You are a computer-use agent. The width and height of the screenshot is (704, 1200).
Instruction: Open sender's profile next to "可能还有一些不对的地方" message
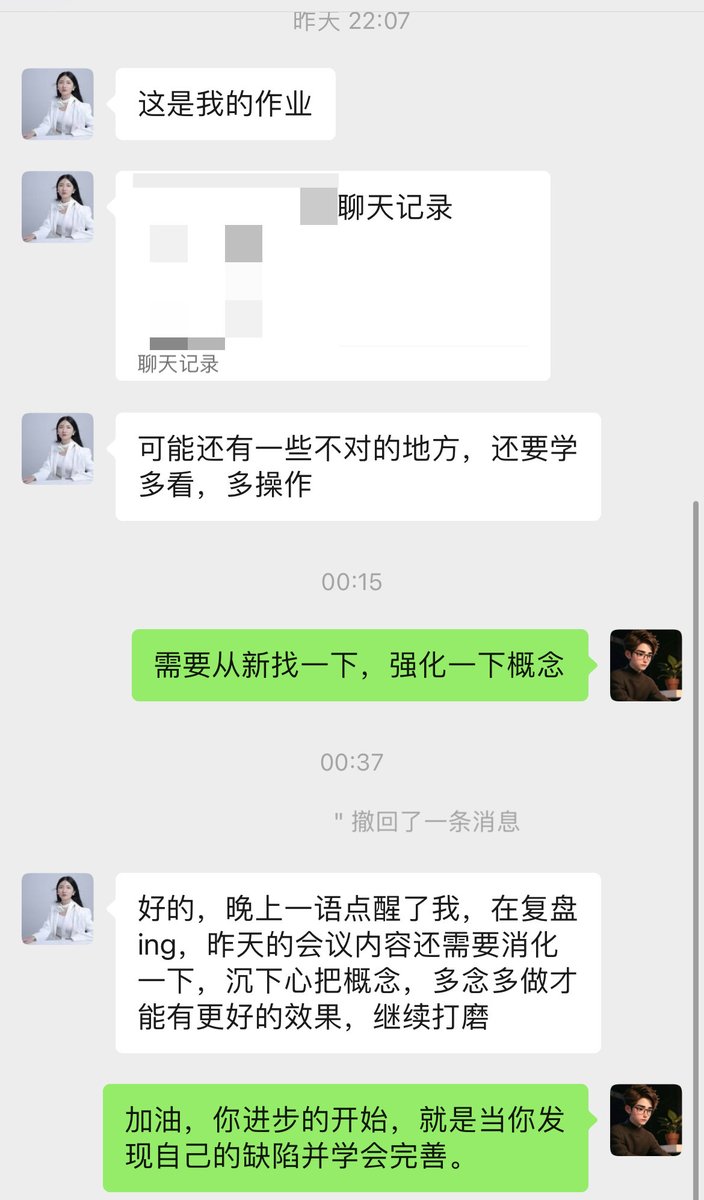point(58,449)
